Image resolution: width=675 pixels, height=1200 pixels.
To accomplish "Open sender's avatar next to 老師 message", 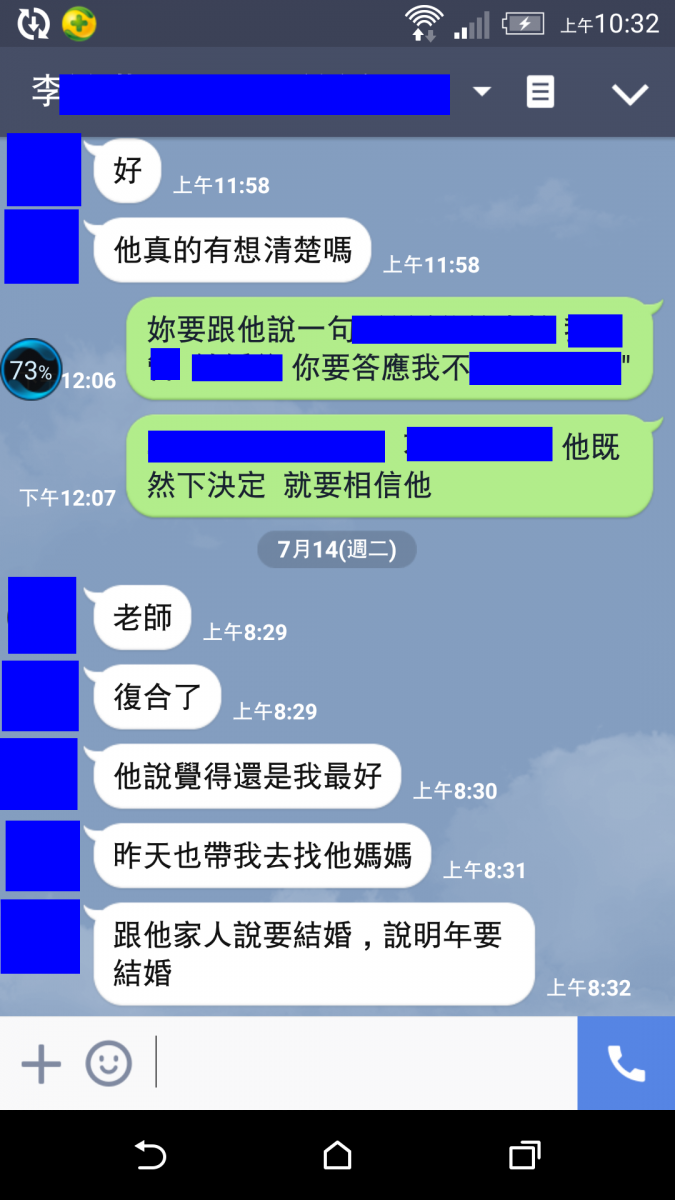I will (42, 615).
